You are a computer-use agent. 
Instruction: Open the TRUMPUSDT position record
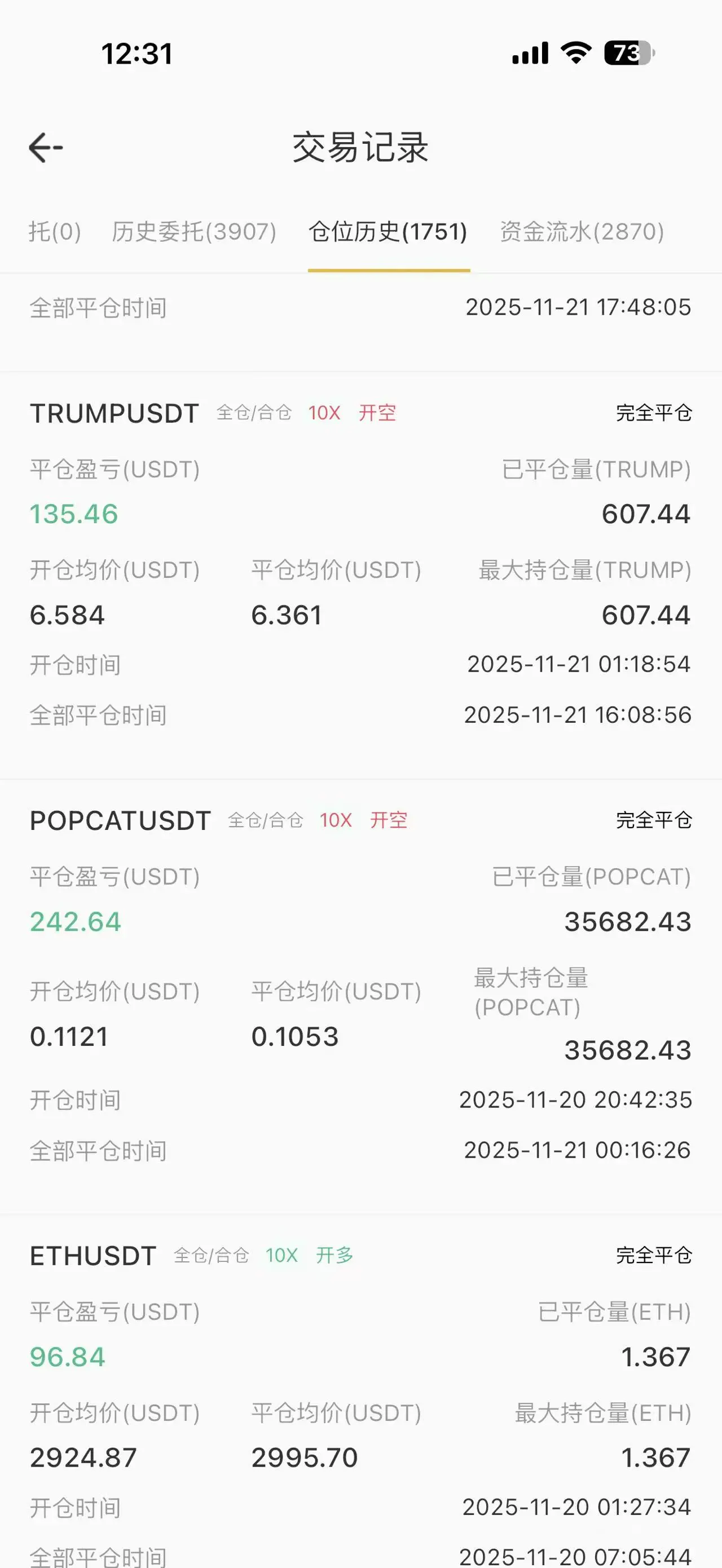tap(115, 414)
